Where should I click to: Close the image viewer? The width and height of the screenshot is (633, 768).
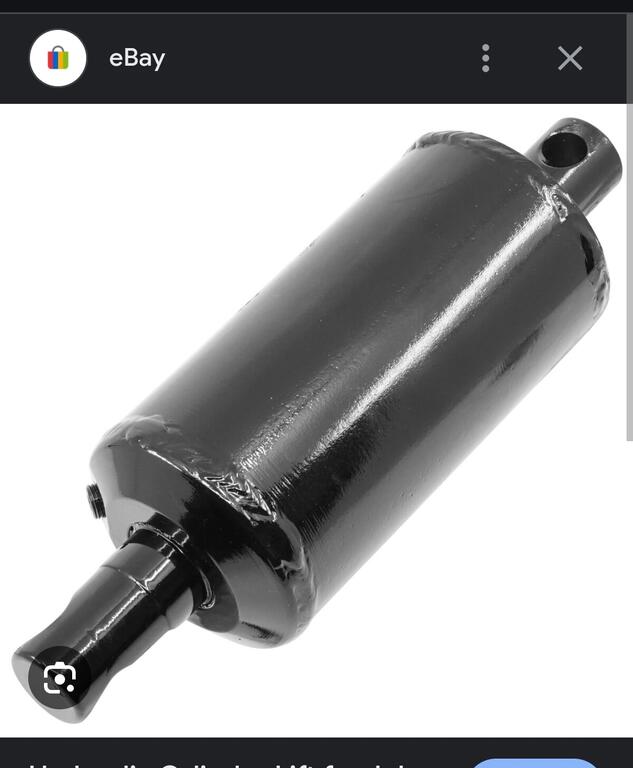click(x=570, y=58)
